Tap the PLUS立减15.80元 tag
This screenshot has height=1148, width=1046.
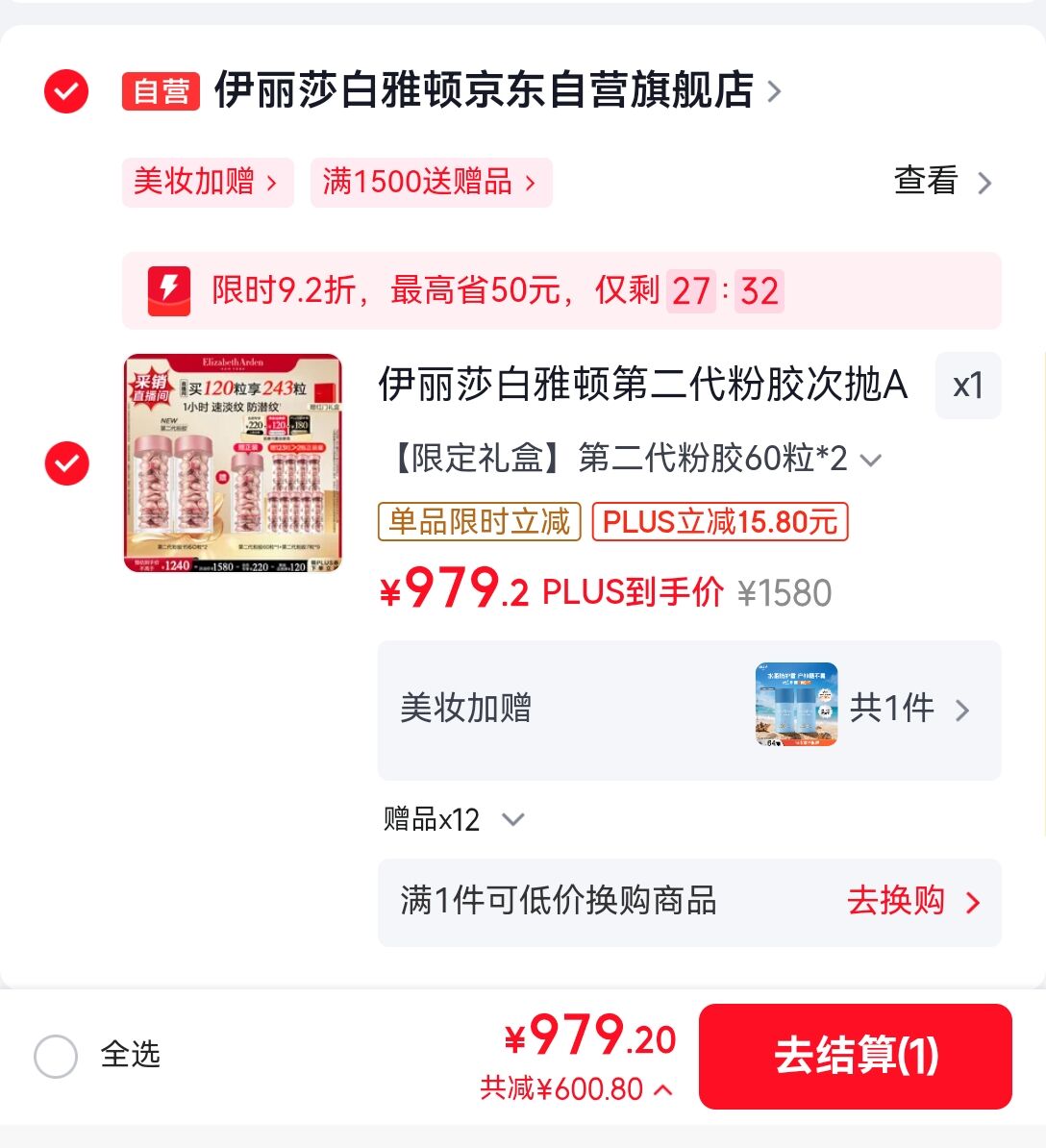(x=719, y=522)
